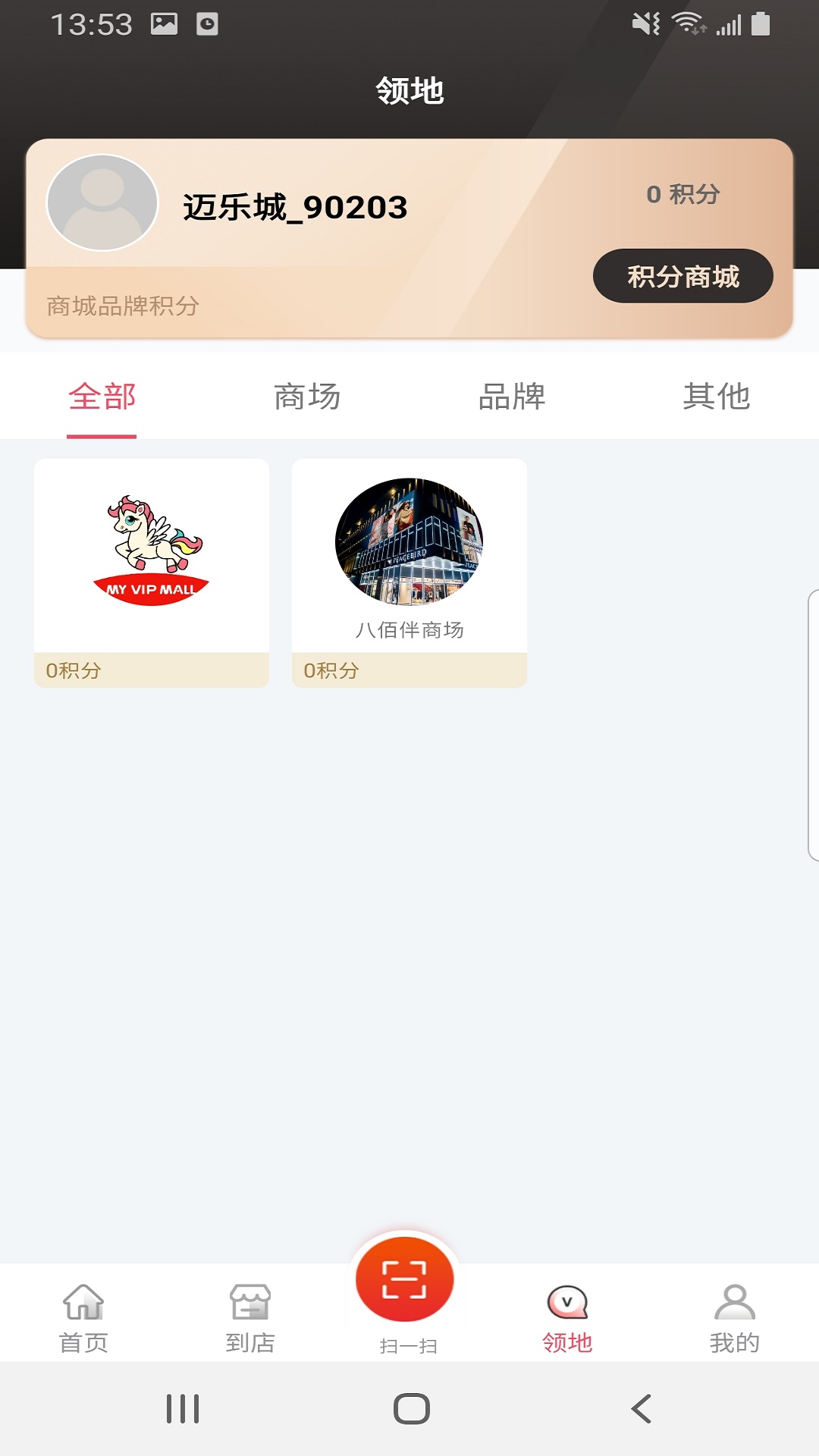819x1456 pixels.
Task: Open the 积分商城 points mall
Action: point(682,276)
